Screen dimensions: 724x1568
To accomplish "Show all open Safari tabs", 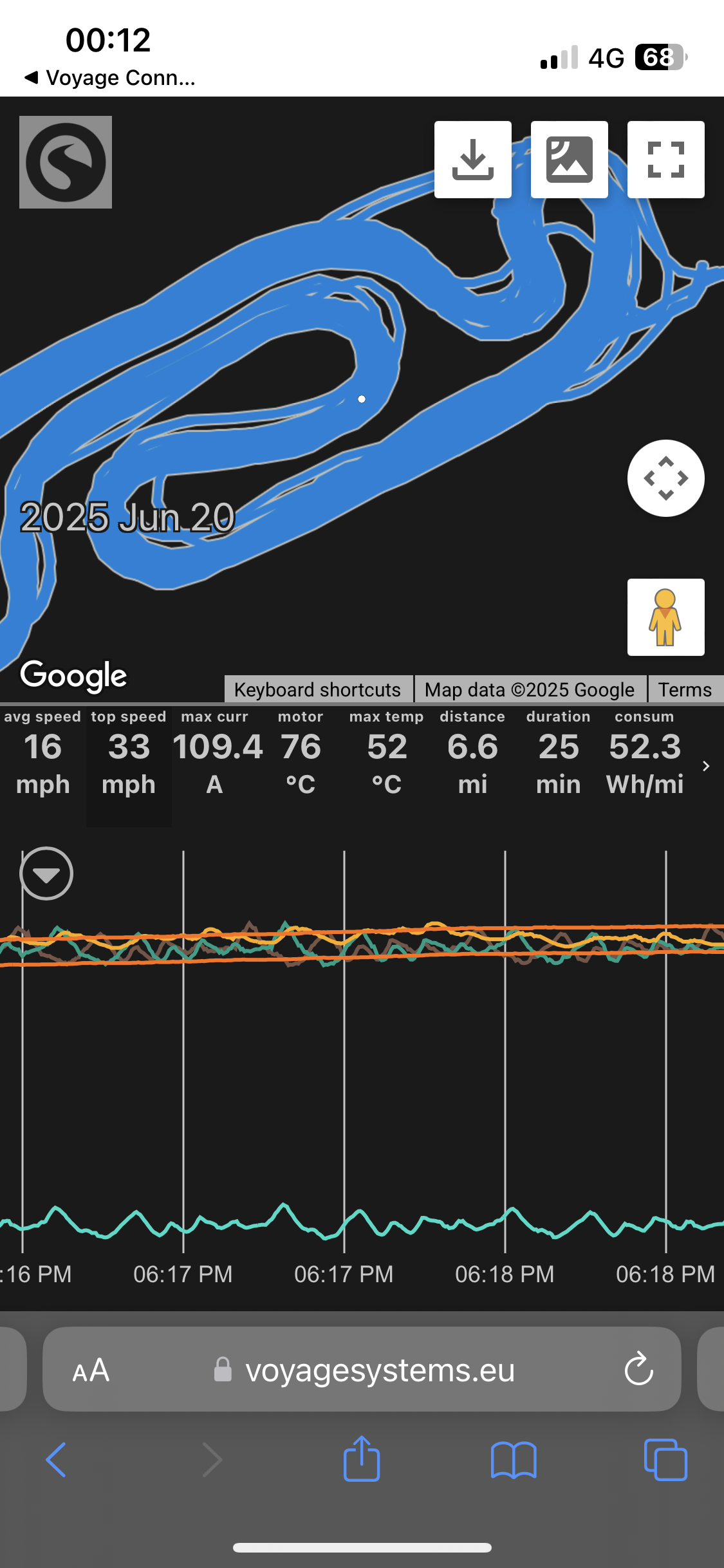I will click(x=665, y=1459).
